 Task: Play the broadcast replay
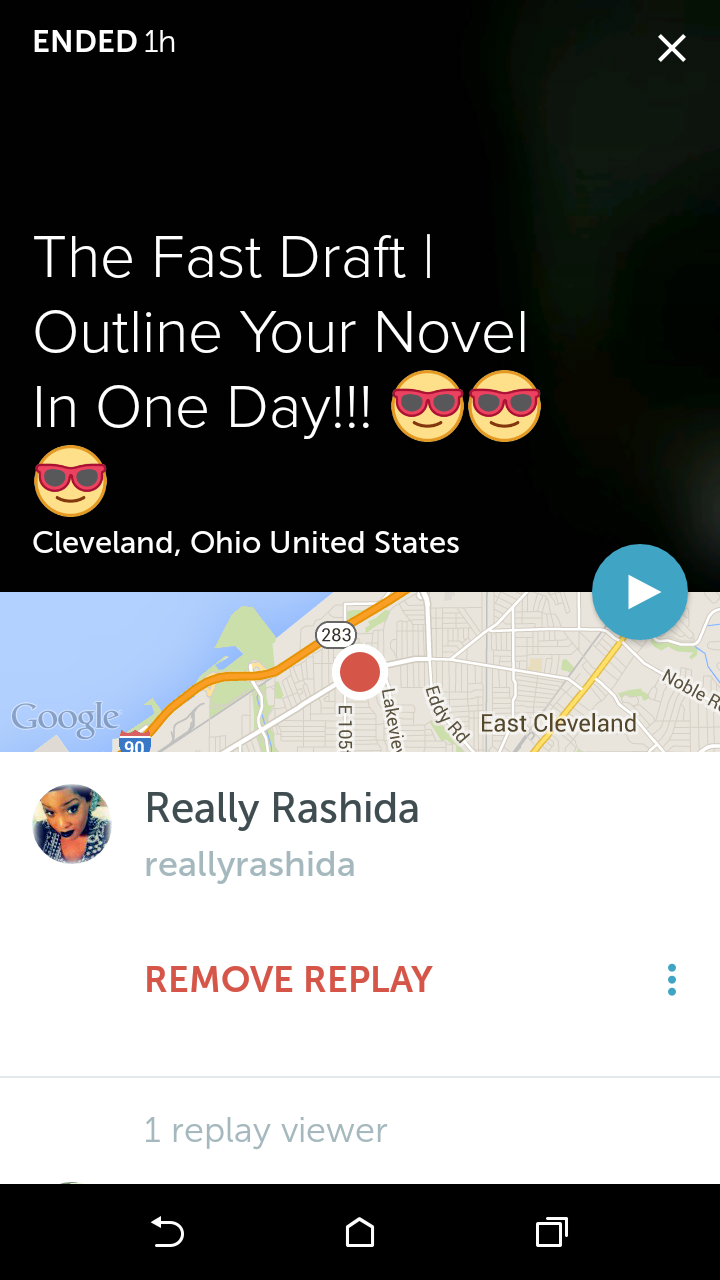click(639, 592)
